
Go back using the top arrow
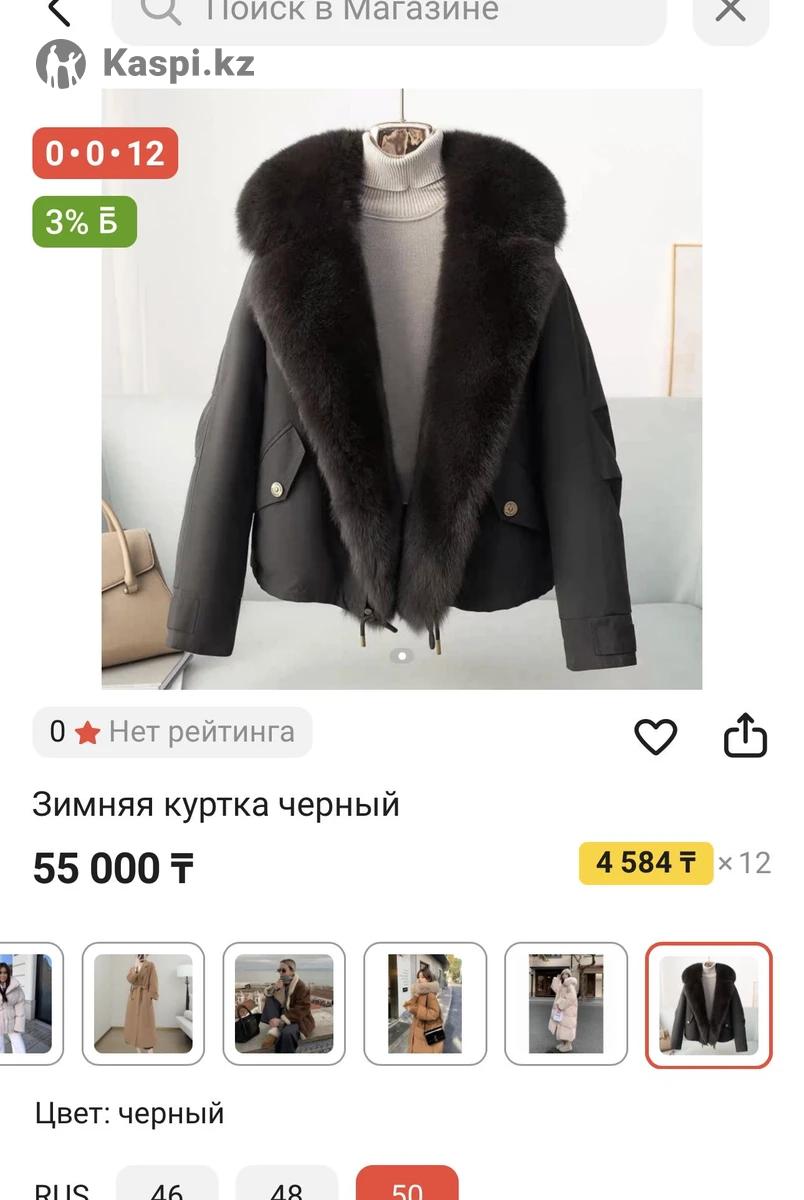pyautogui.click(x=58, y=12)
